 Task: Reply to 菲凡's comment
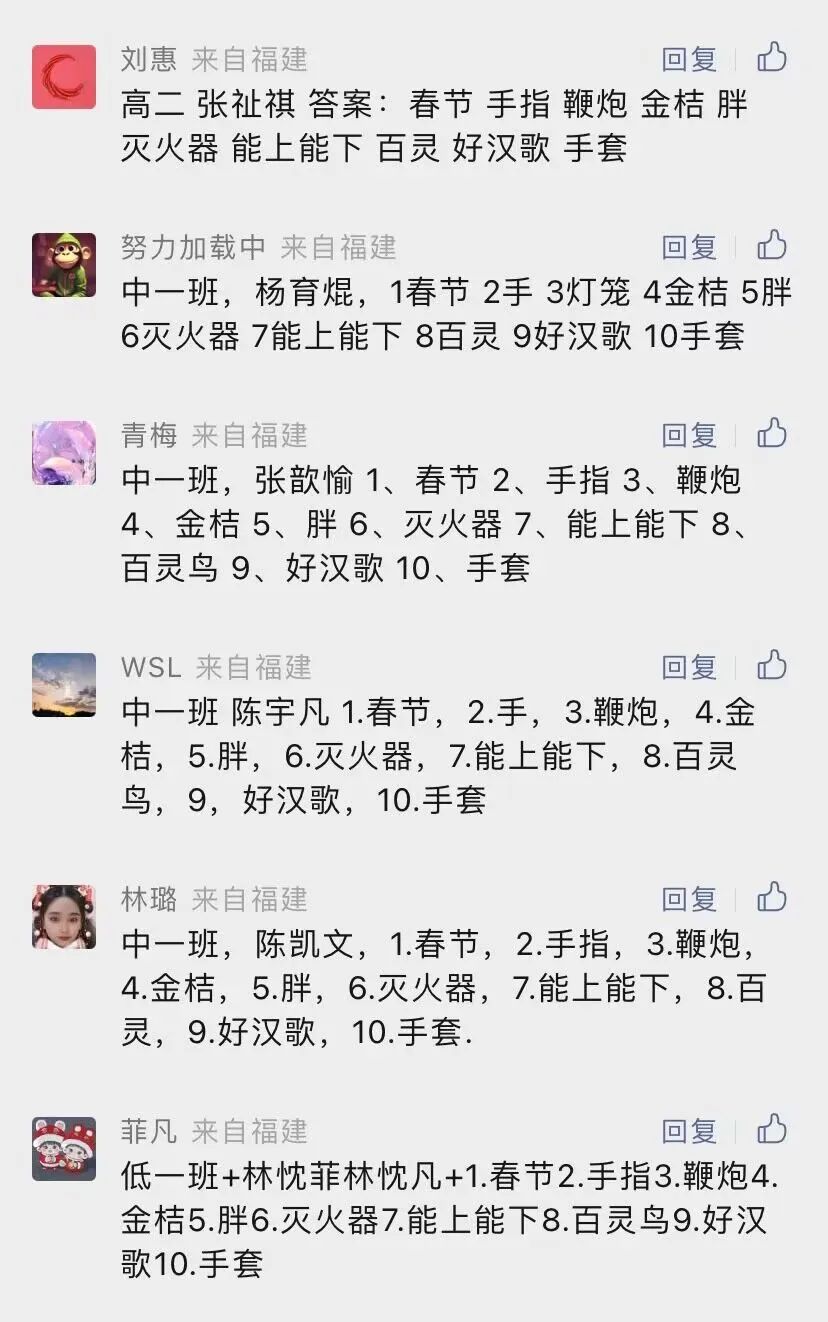click(x=689, y=1131)
